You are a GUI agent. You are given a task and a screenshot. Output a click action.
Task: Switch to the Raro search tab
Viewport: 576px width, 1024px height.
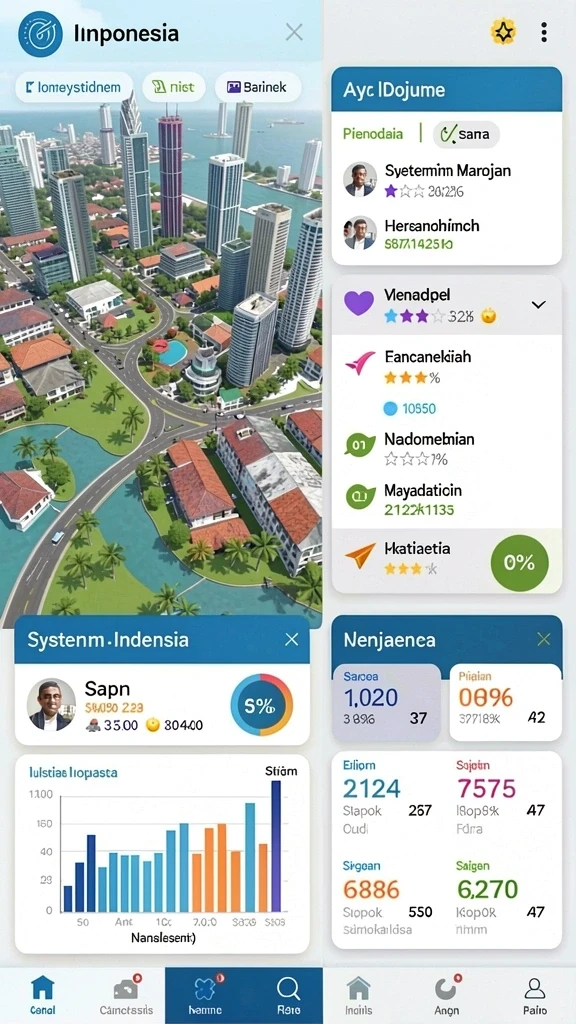tap(288, 995)
